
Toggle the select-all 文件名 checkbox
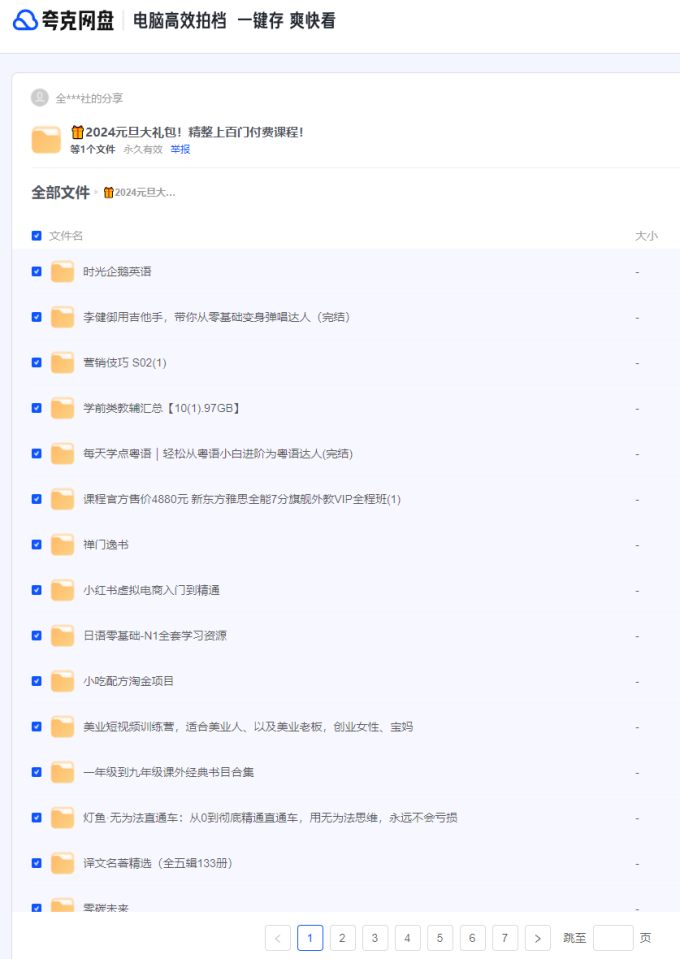37,236
